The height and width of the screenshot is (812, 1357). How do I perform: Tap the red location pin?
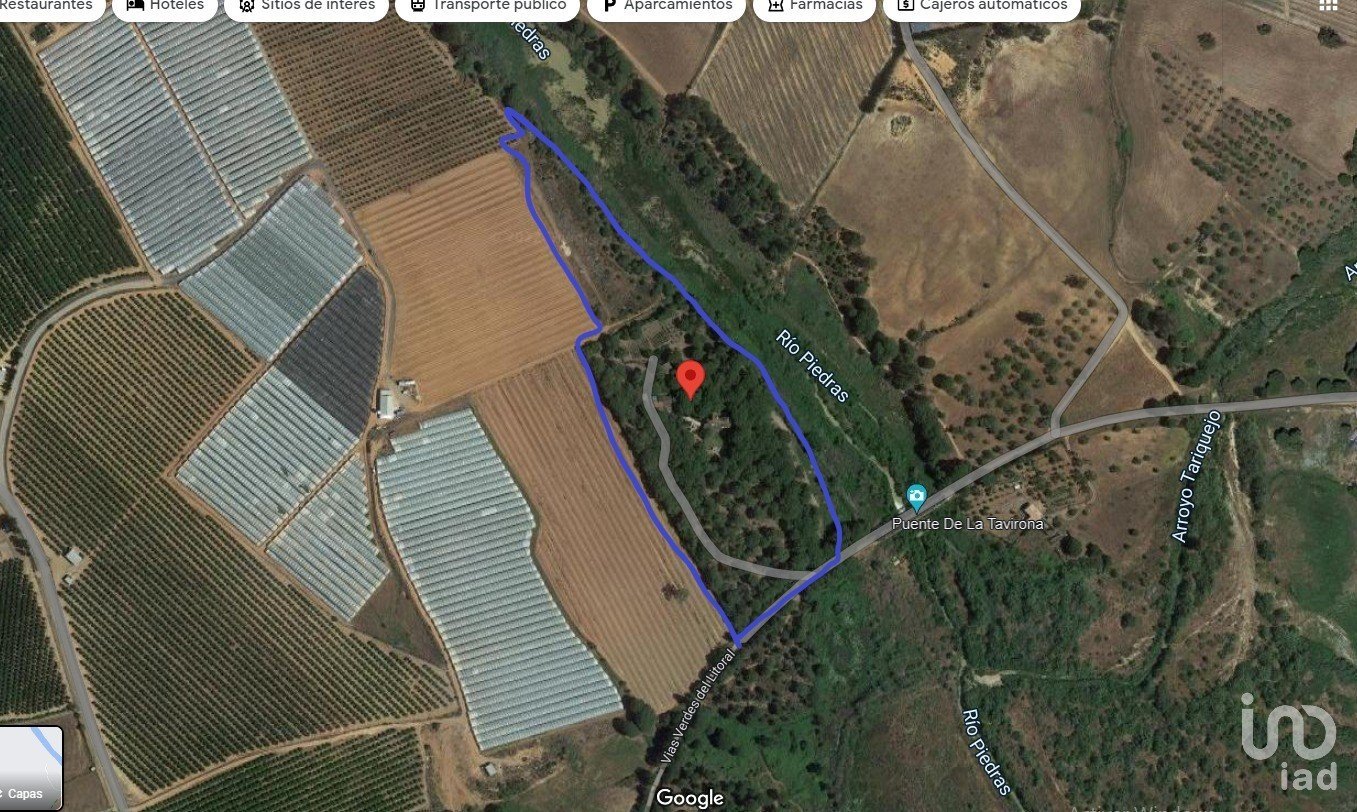pos(690,379)
